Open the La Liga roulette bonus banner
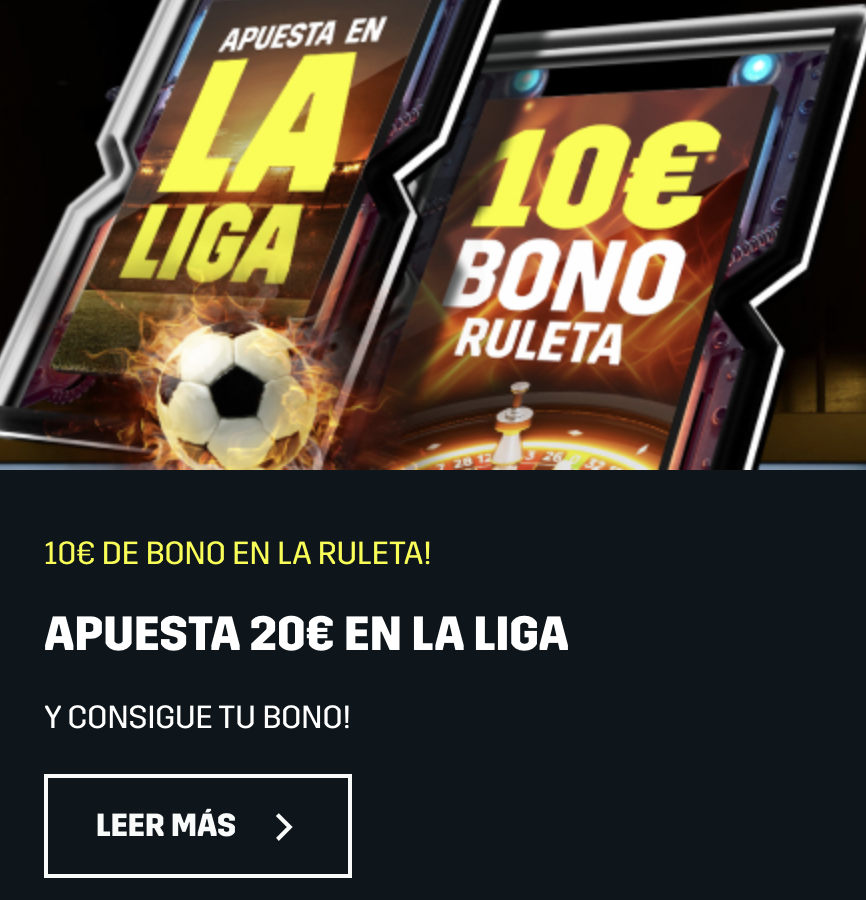This screenshot has height=900, width=866. pos(432,235)
